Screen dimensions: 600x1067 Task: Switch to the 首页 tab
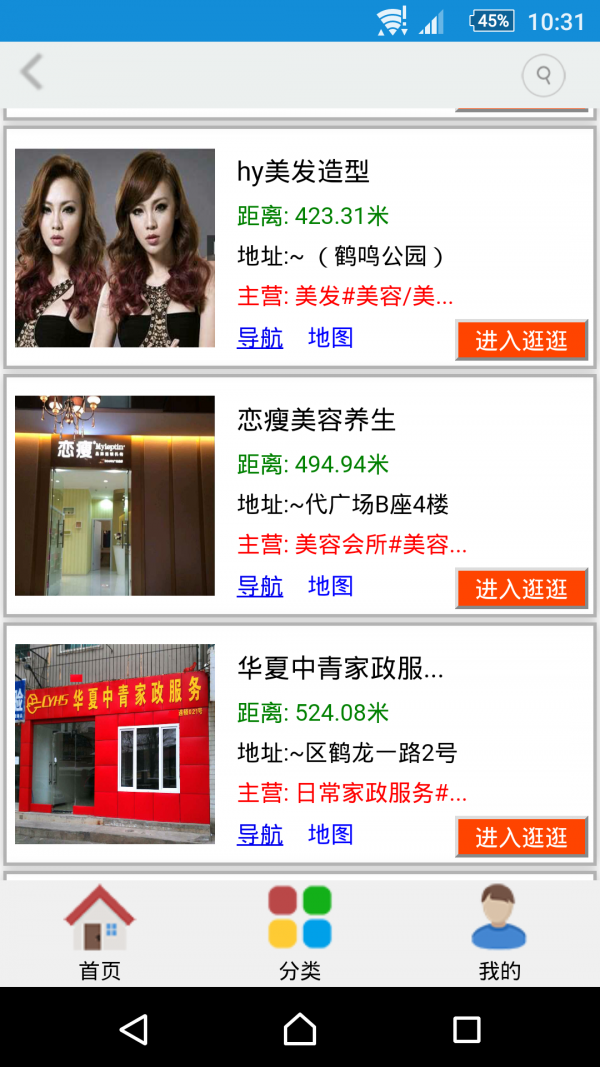[100, 932]
